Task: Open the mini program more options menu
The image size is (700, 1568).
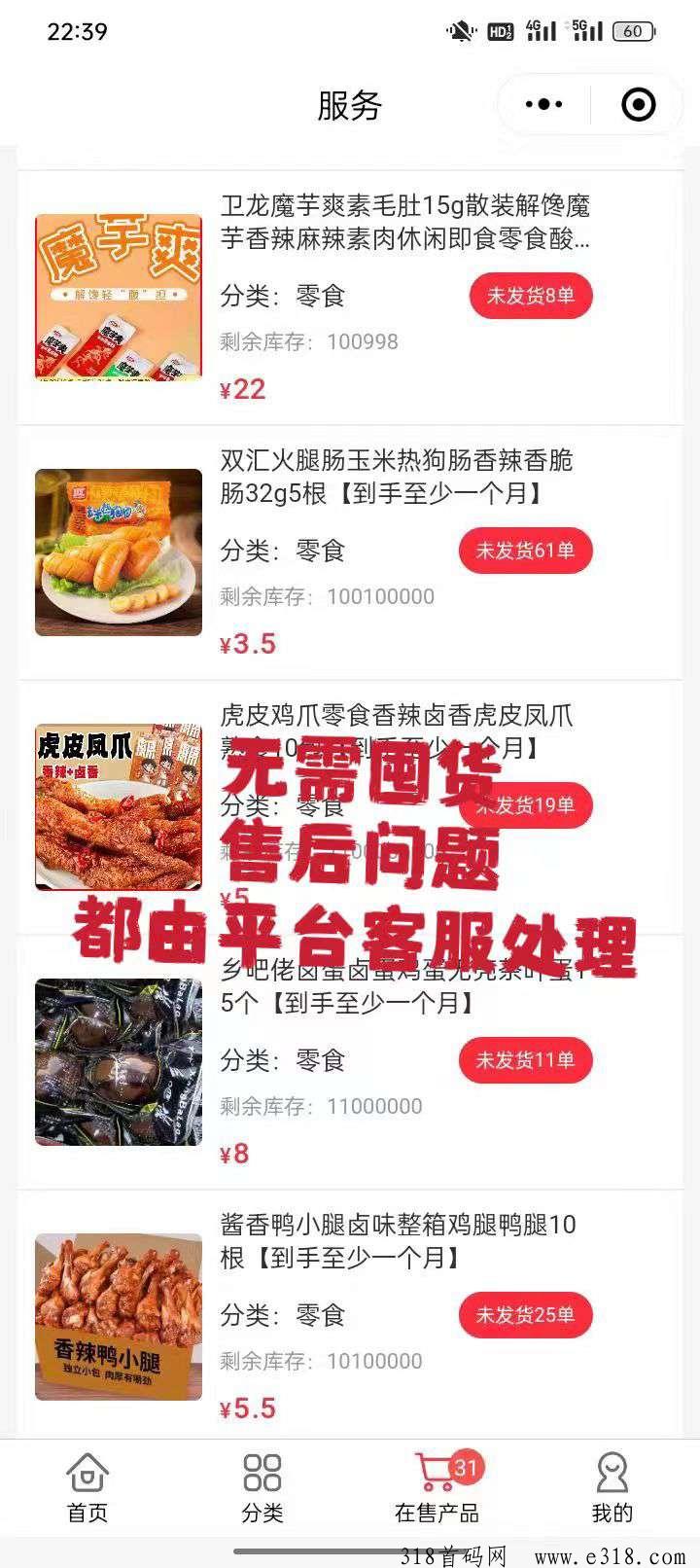Action: point(543,104)
